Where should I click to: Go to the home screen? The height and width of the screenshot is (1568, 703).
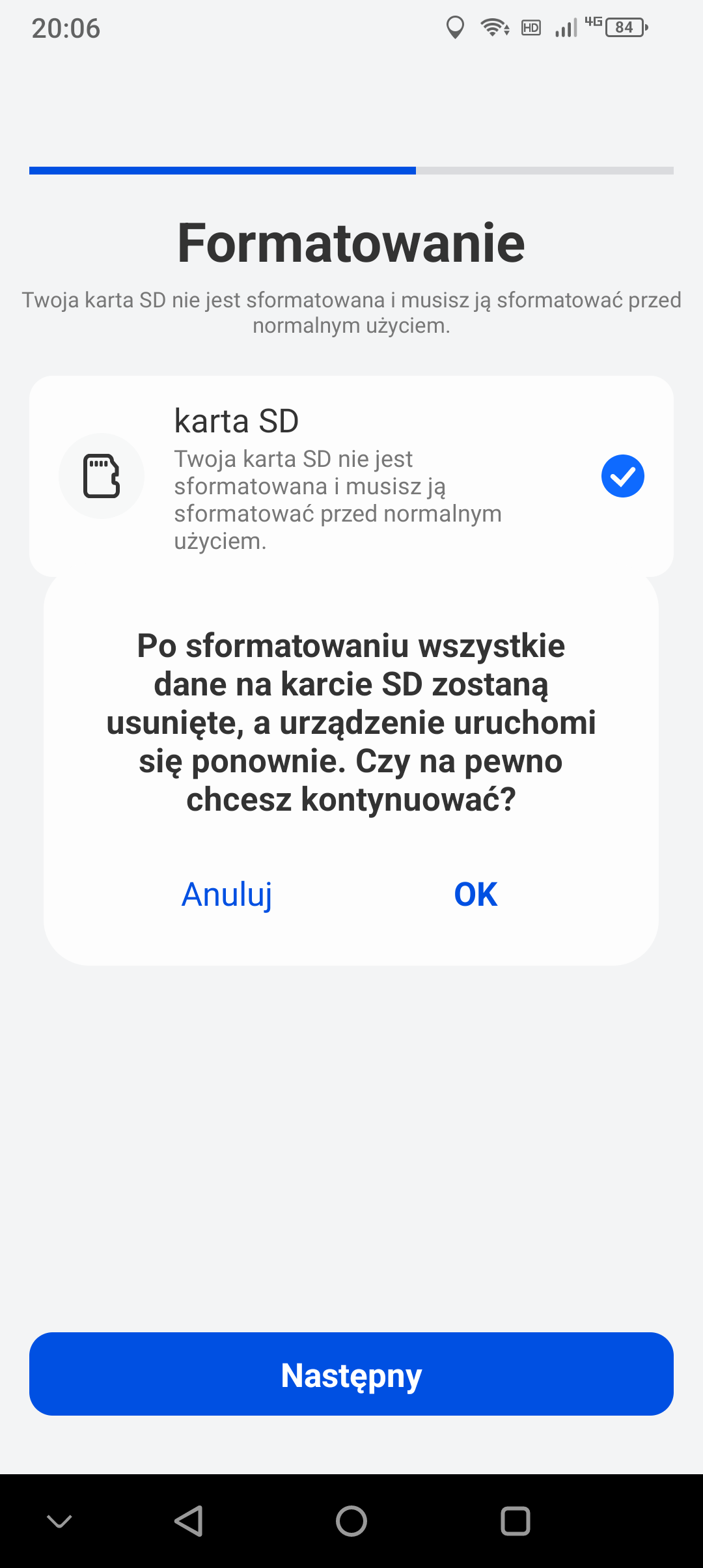coord(351,1521)
